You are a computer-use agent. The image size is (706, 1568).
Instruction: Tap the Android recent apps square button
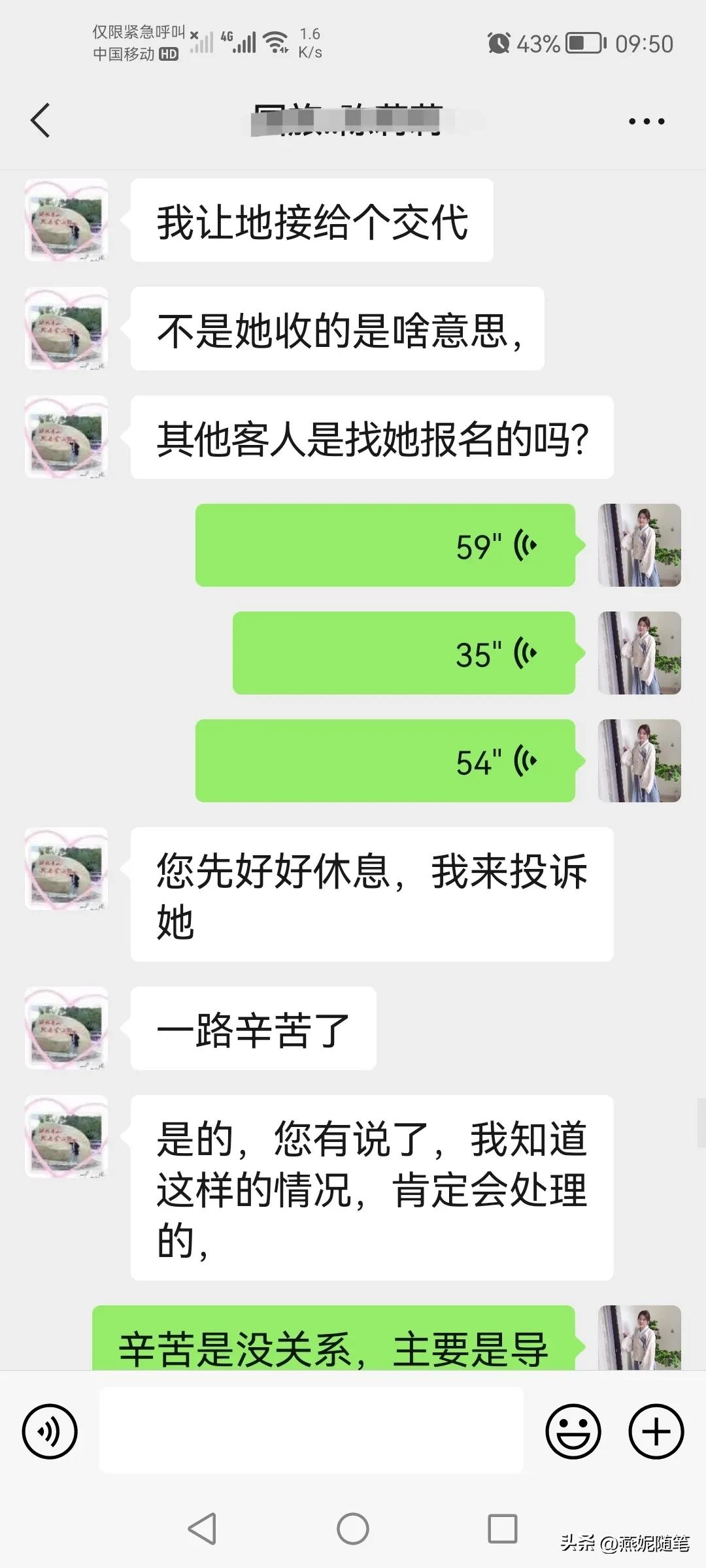coord(499,1529)
